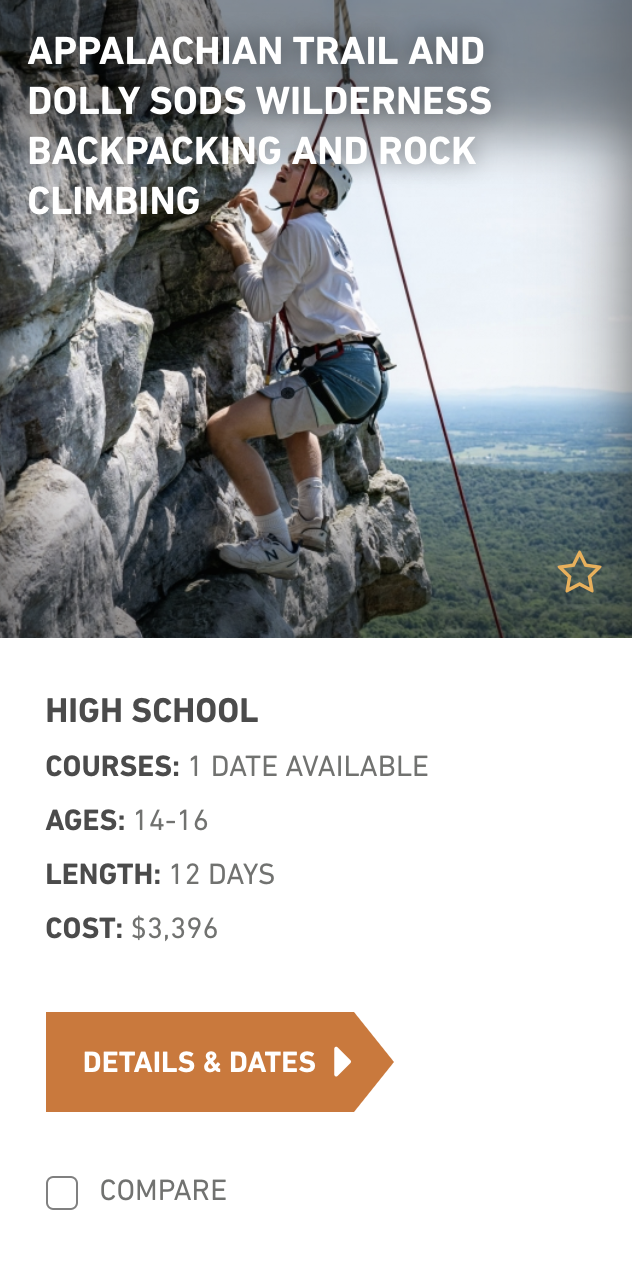Screen dimensions: 632x1268
Task: Check the Compare checkbox
Action: (62, 1192)
